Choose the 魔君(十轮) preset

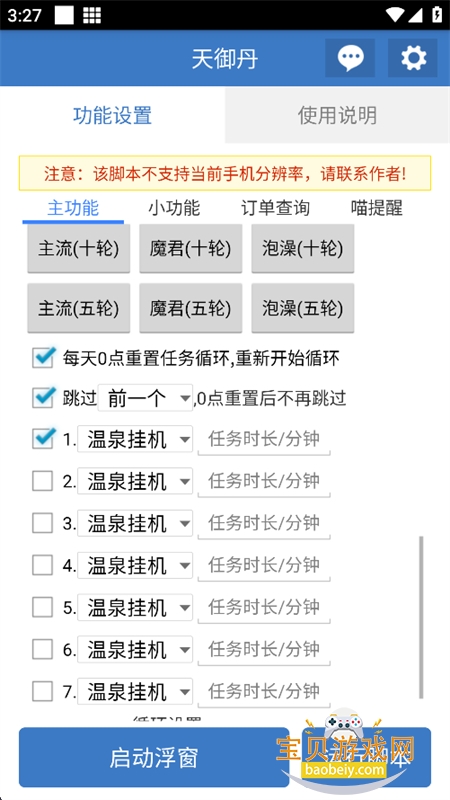coord(190,249)
